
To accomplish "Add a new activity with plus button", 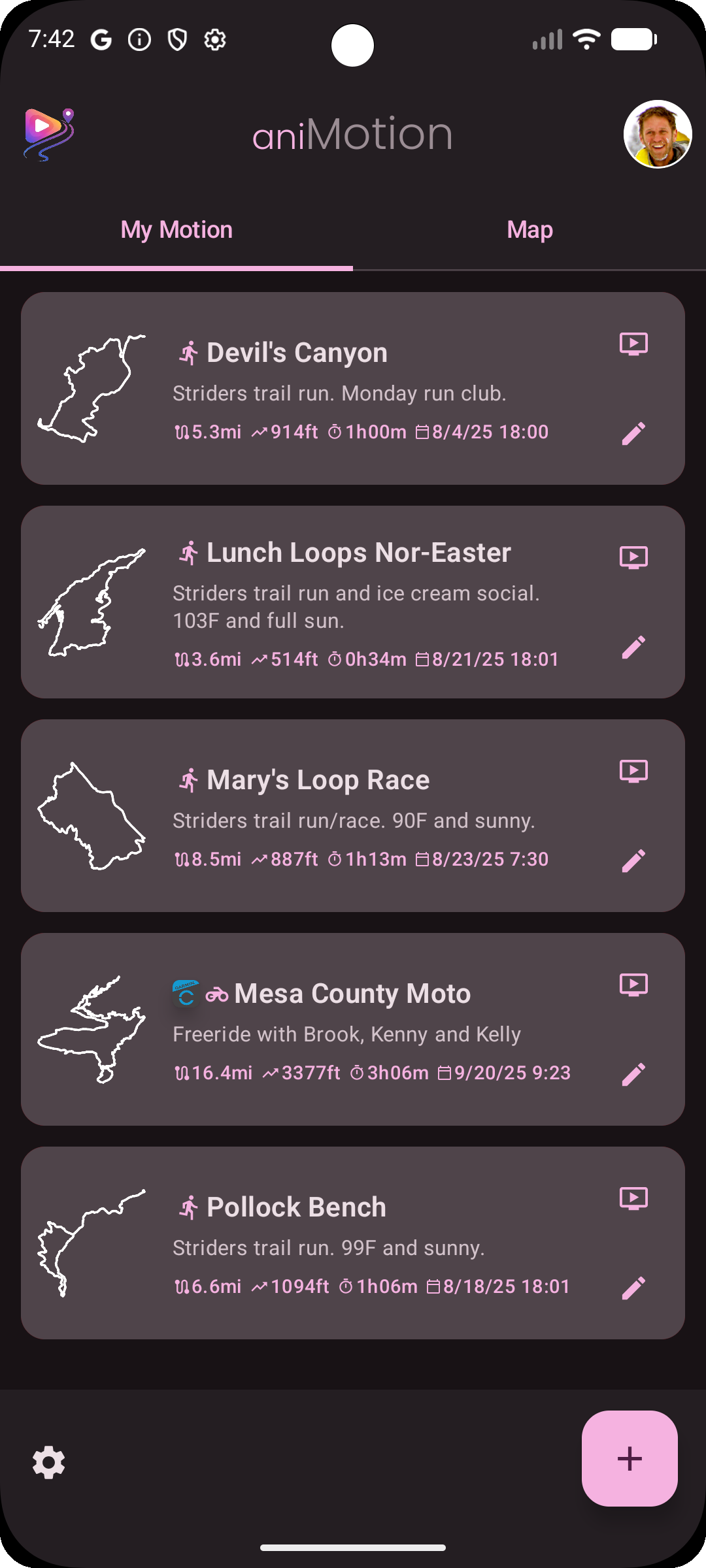I will (x=630, y=1458).
